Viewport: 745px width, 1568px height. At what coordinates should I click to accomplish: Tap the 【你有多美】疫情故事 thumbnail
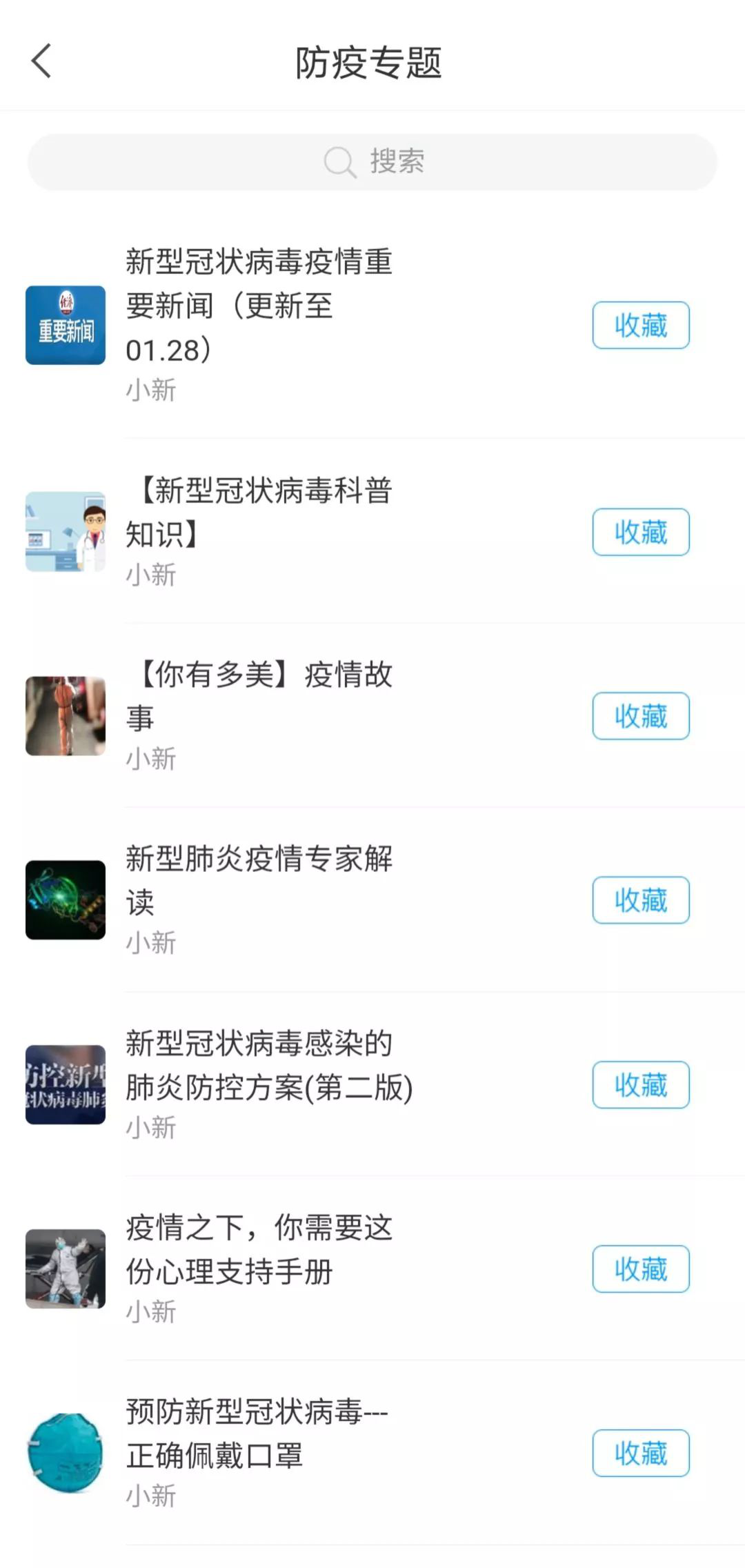65,715
